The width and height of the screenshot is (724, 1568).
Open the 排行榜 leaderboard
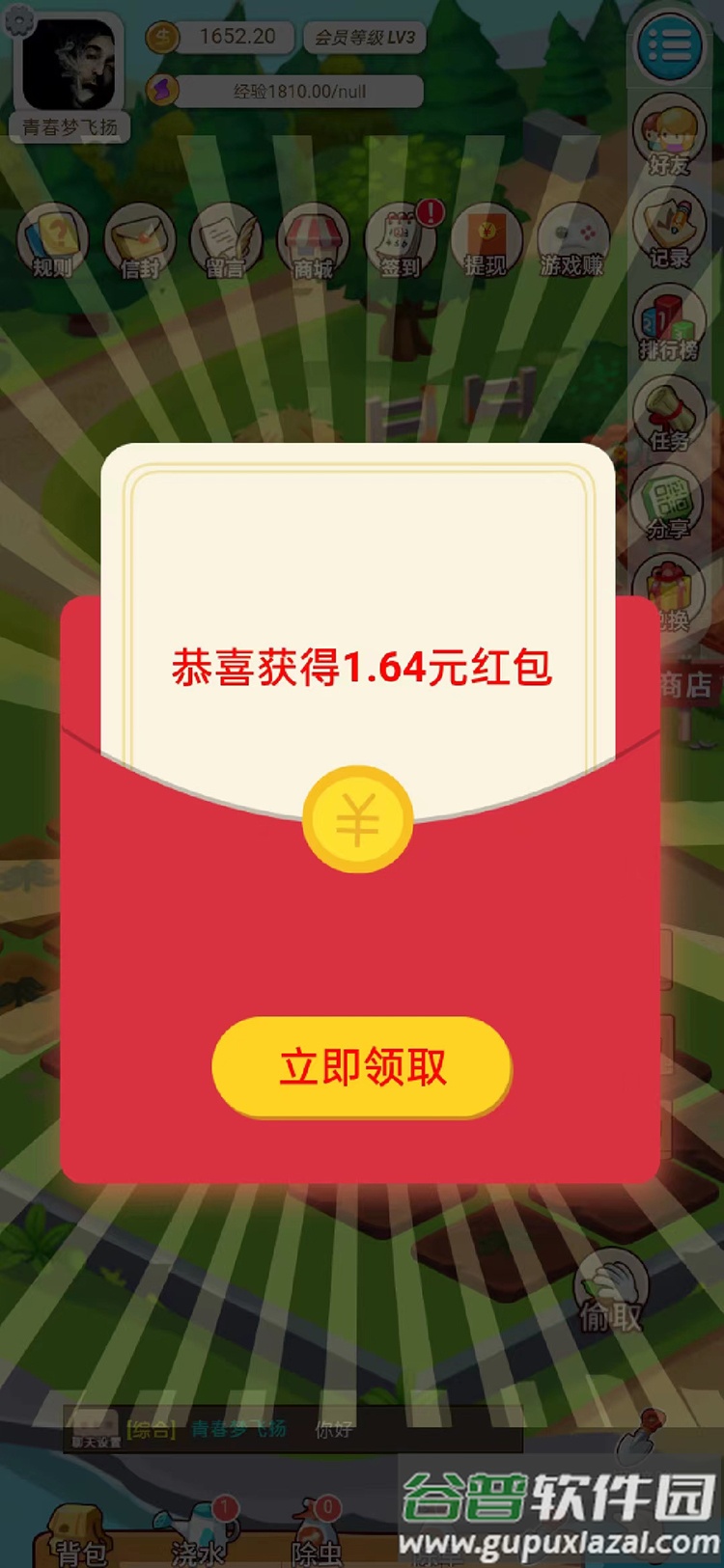[668, 323]
